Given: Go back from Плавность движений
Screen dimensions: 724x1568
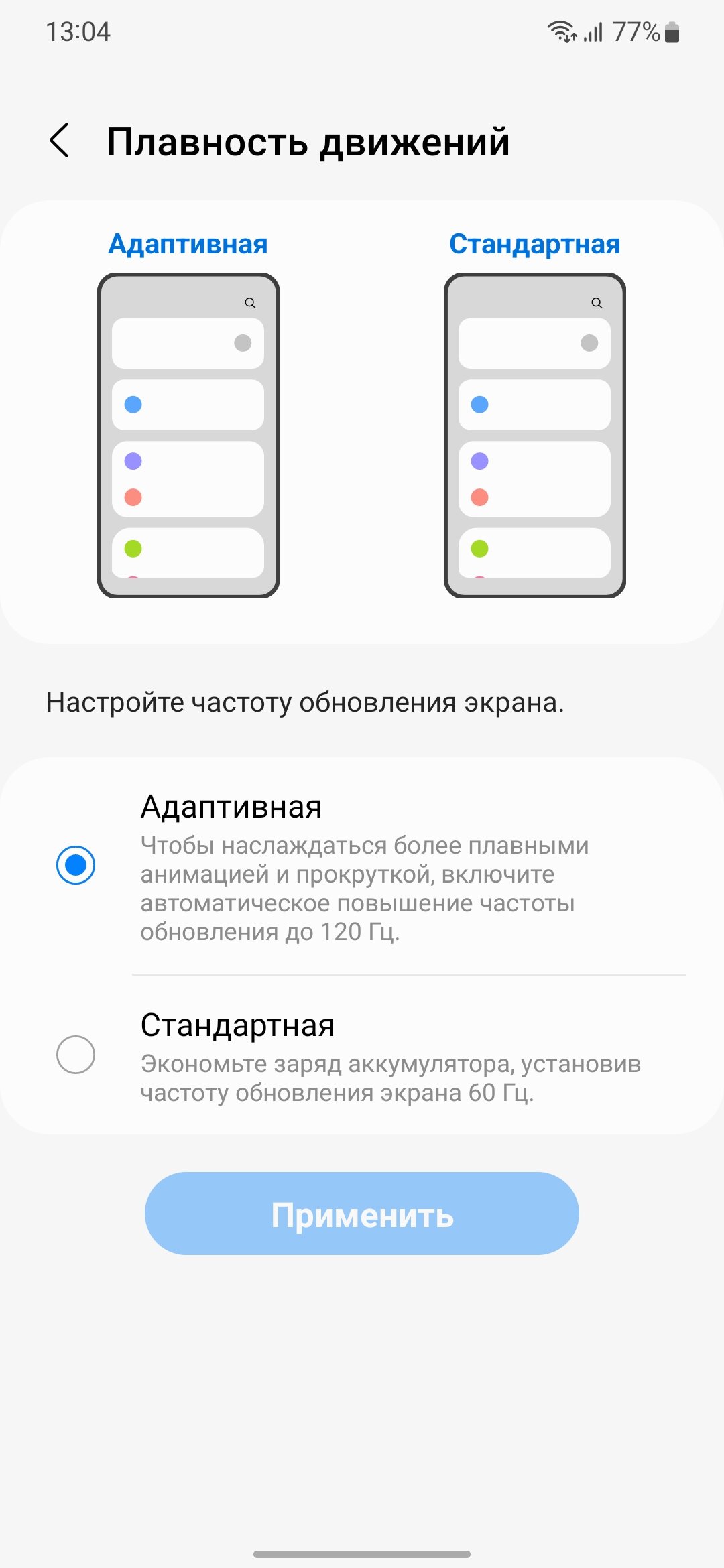Looking at the screenshot, I should 60,141.
